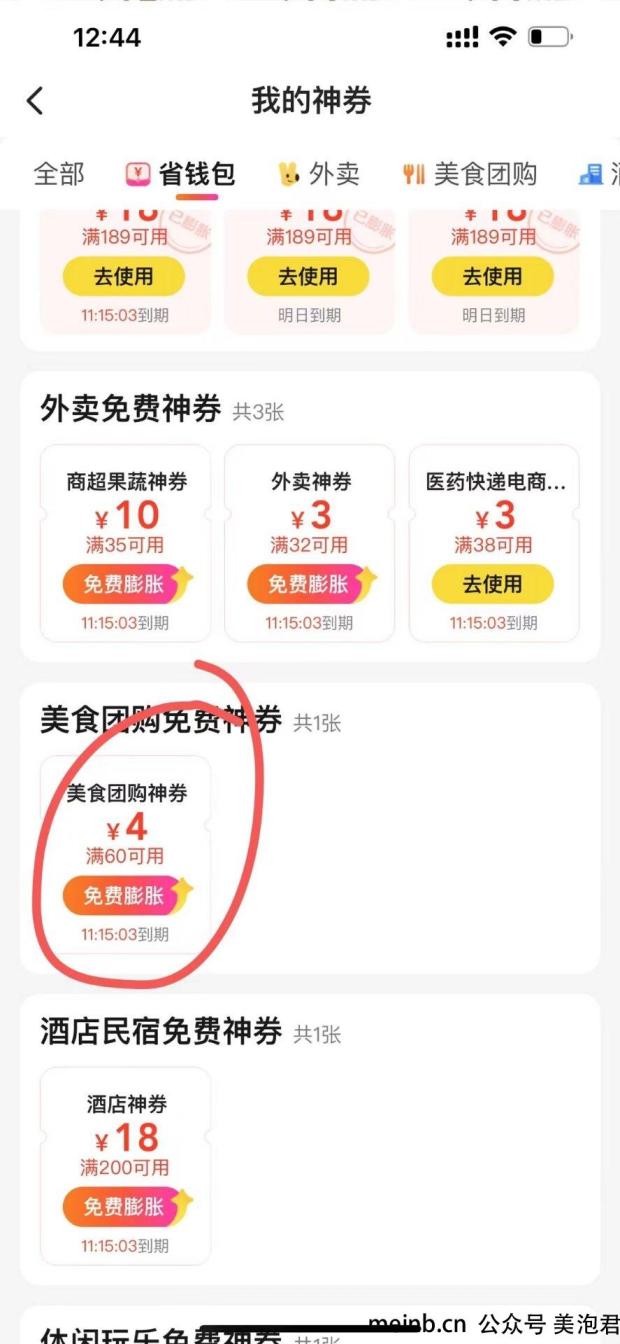Tap 免费膨胀 on the 美食团购神券 coupon
The image size is (620, 1344).
pos(125,895)
